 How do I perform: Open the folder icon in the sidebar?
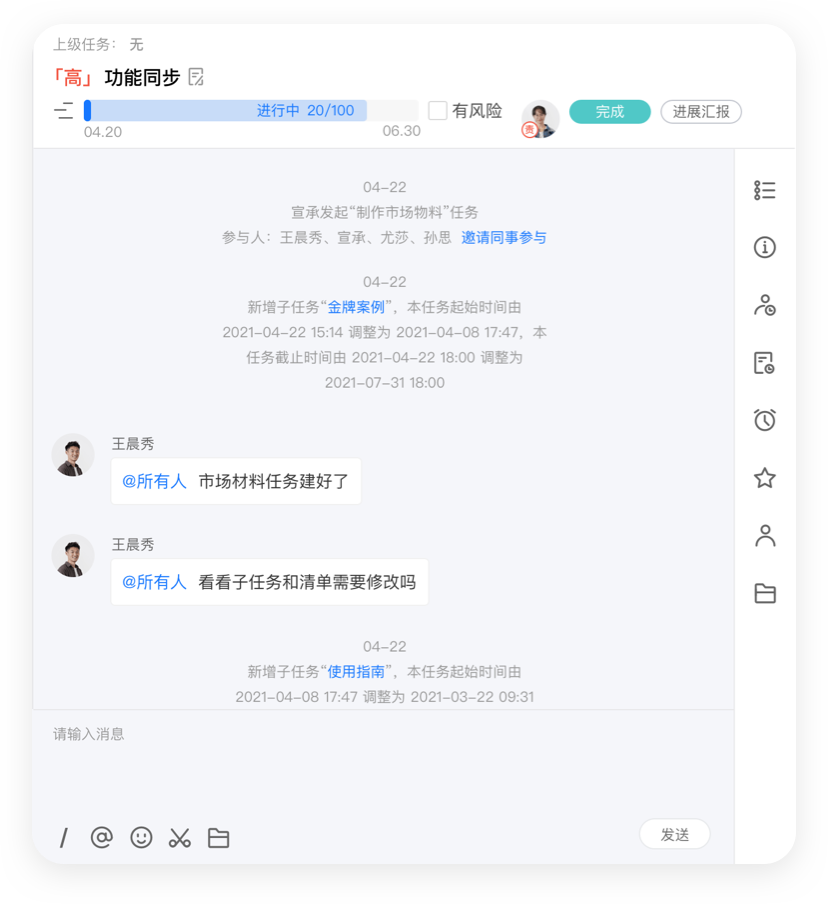765,594
